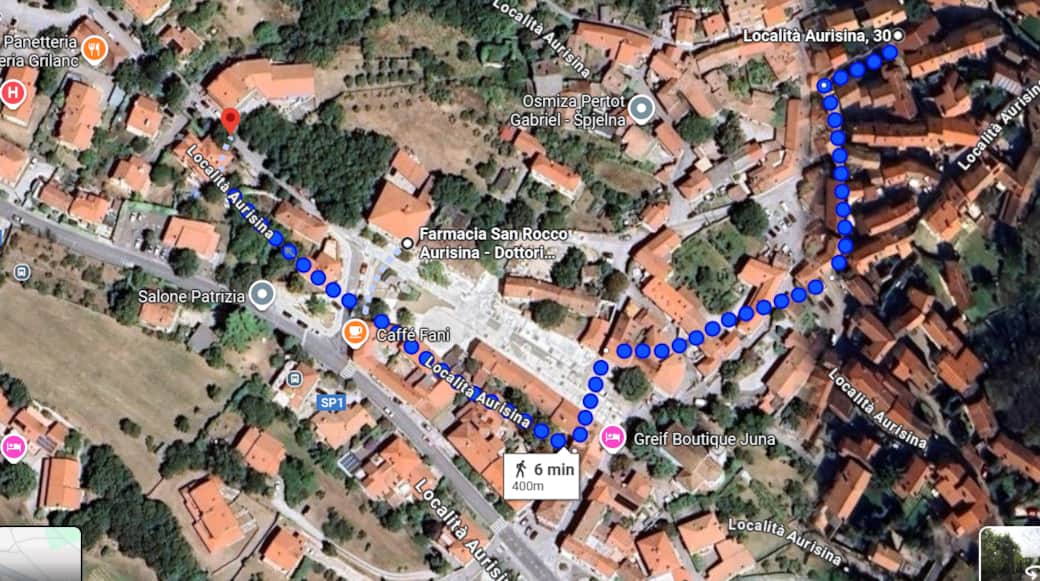Image resolution: width=1040 pixels, height=581 pixels.
Task: Open the Caffé Fani place marker
Action: click(355, 332)
